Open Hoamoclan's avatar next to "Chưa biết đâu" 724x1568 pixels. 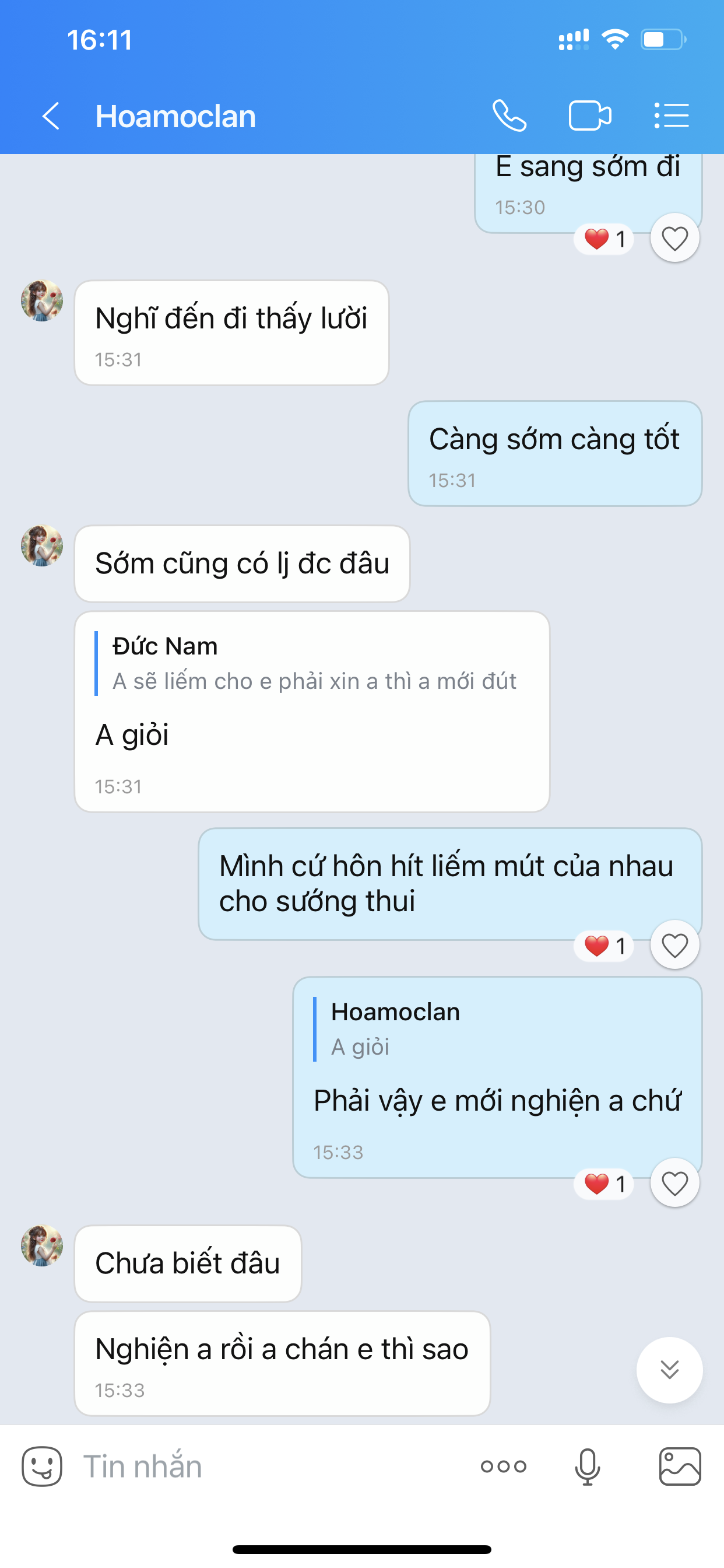[42, 1246]
